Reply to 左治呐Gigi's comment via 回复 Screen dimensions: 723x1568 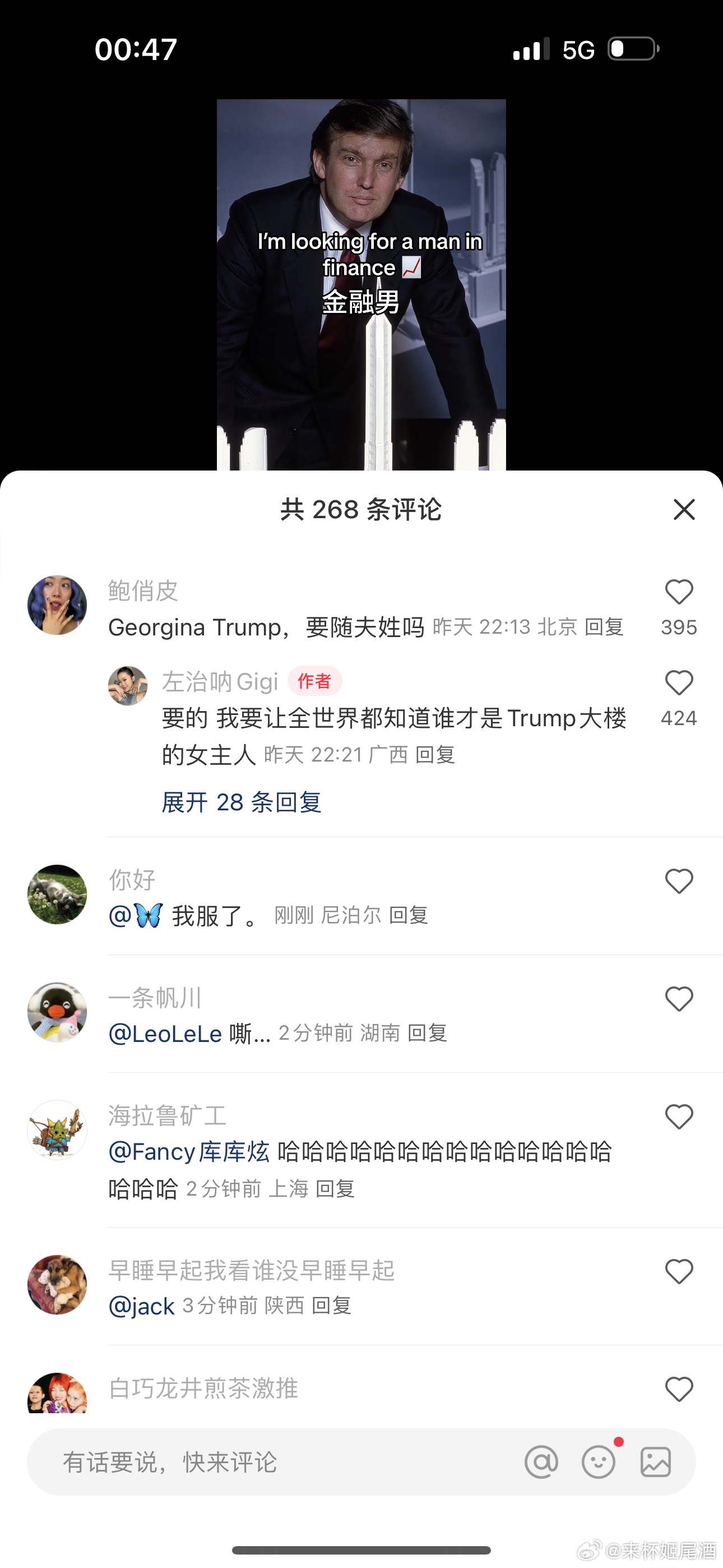[435, 755]
